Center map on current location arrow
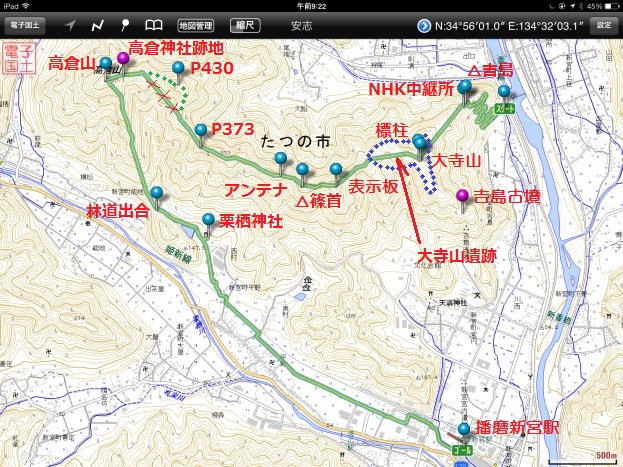Image resolution: width=623 pixels, height=467 pixels. [69, 24]
